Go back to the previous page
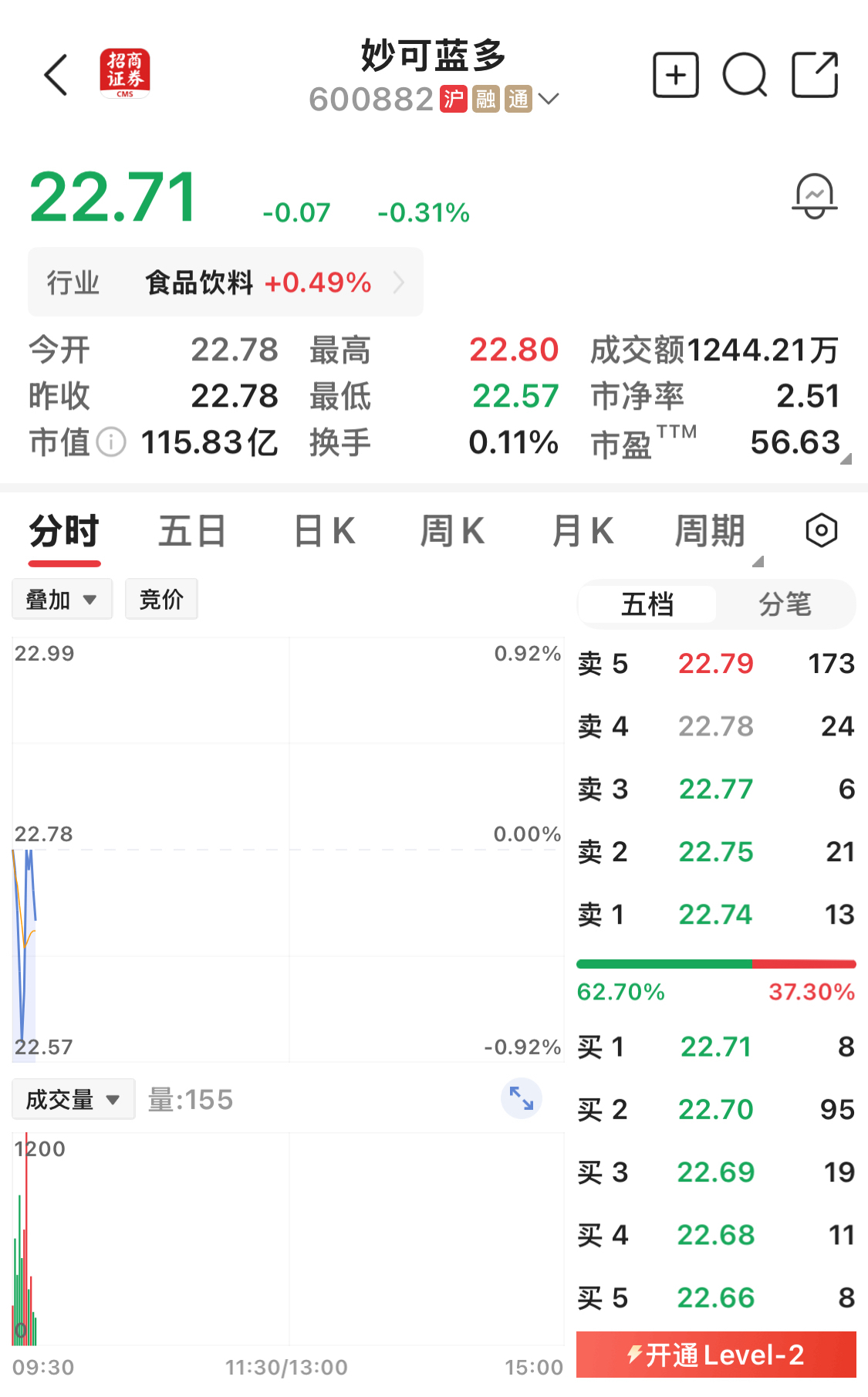This screenshot has width=868, height=1397. [x=56, y=75]
